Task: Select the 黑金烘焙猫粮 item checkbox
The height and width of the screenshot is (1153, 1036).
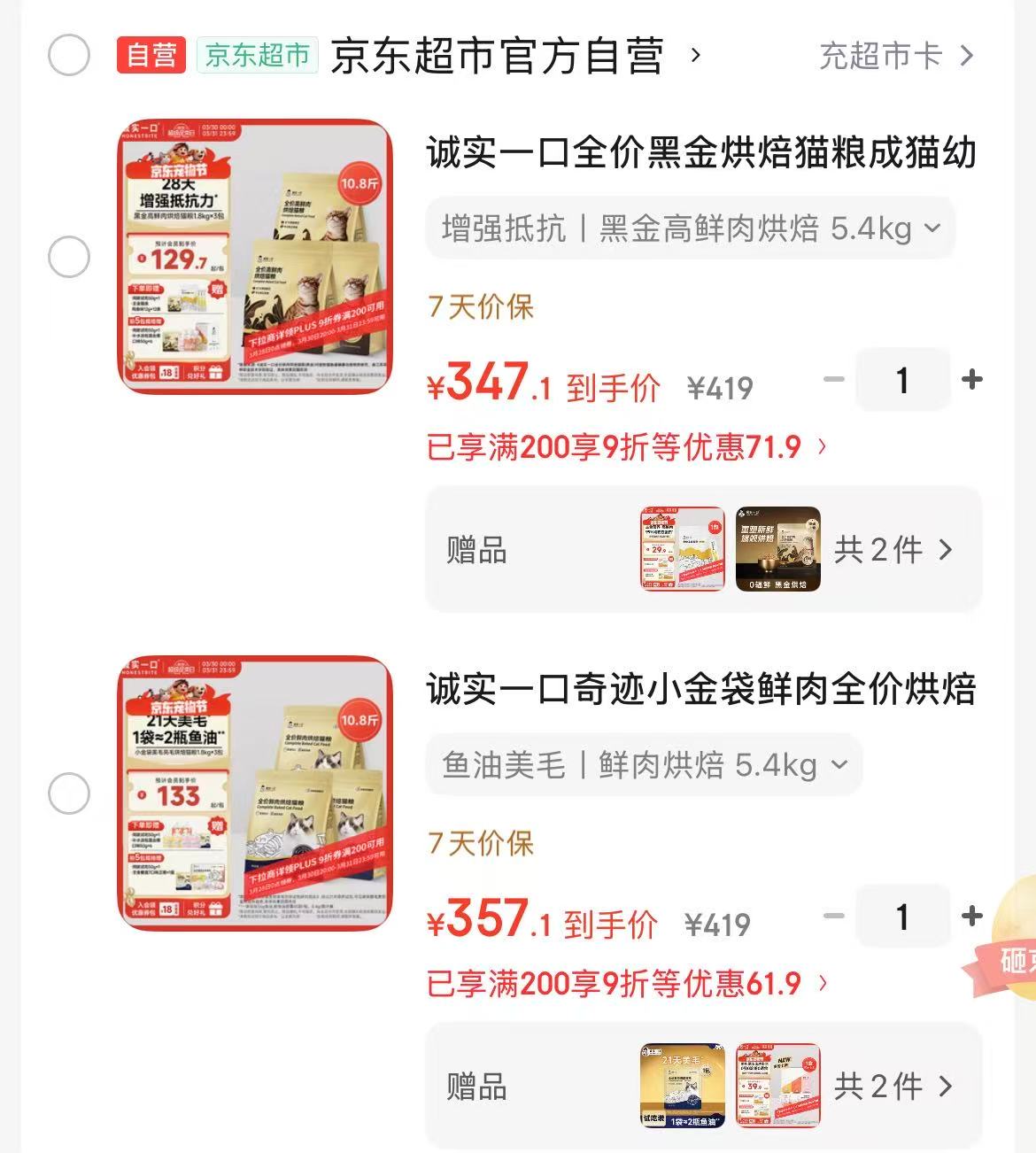Action: pyautogui.click(x=68, y=258)
